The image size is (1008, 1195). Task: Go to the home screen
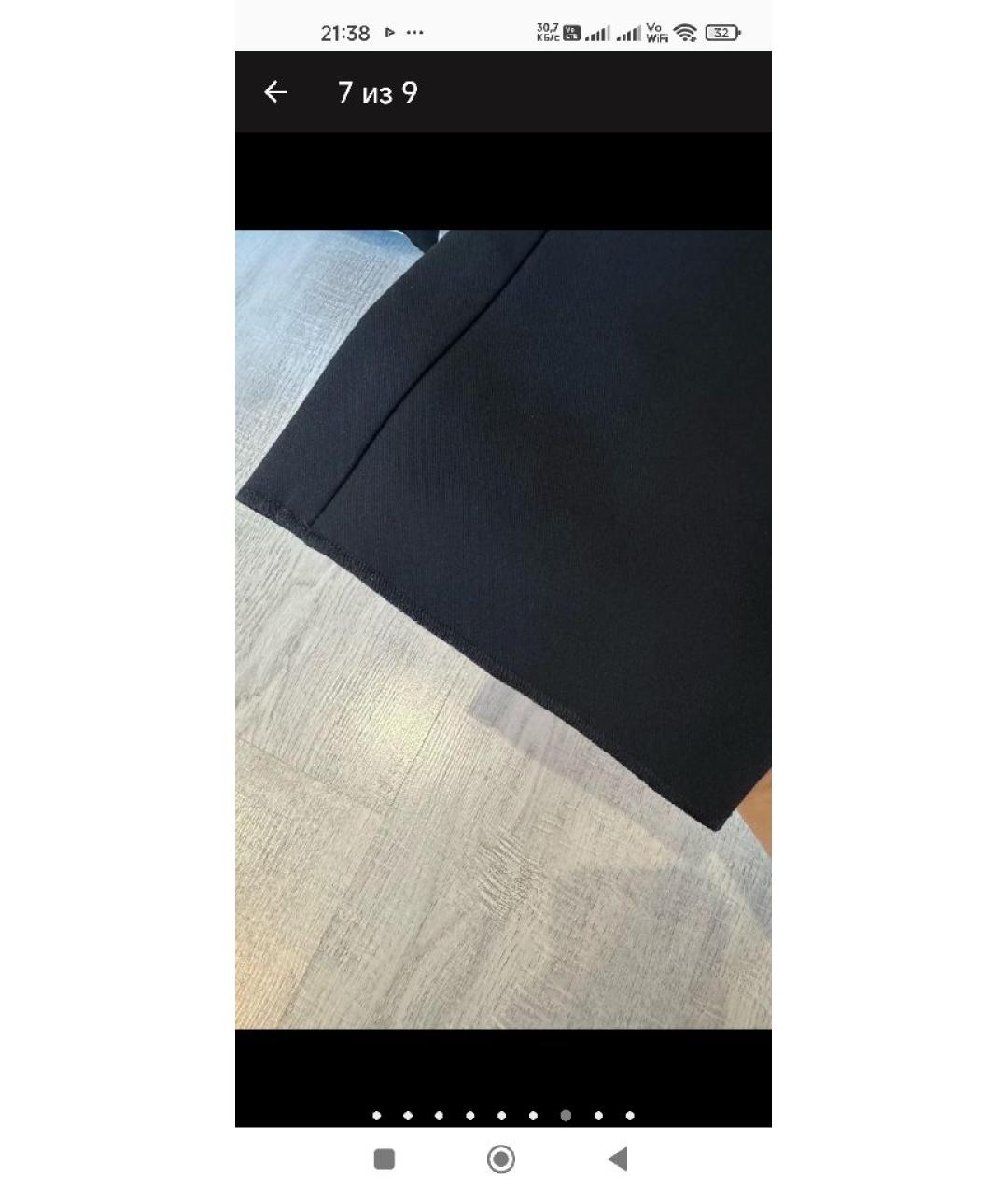pyautogui.click(x=501, y=1160)
